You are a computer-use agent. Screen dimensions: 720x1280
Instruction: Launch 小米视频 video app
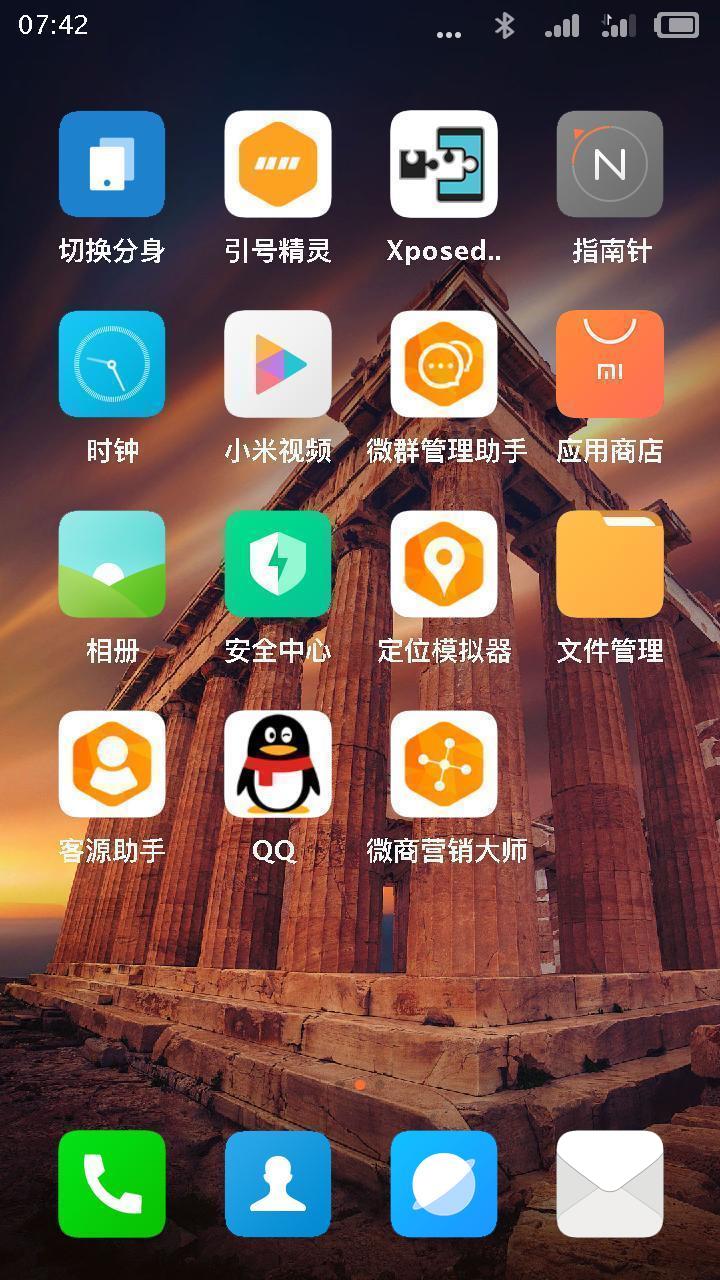click(278, 364)
